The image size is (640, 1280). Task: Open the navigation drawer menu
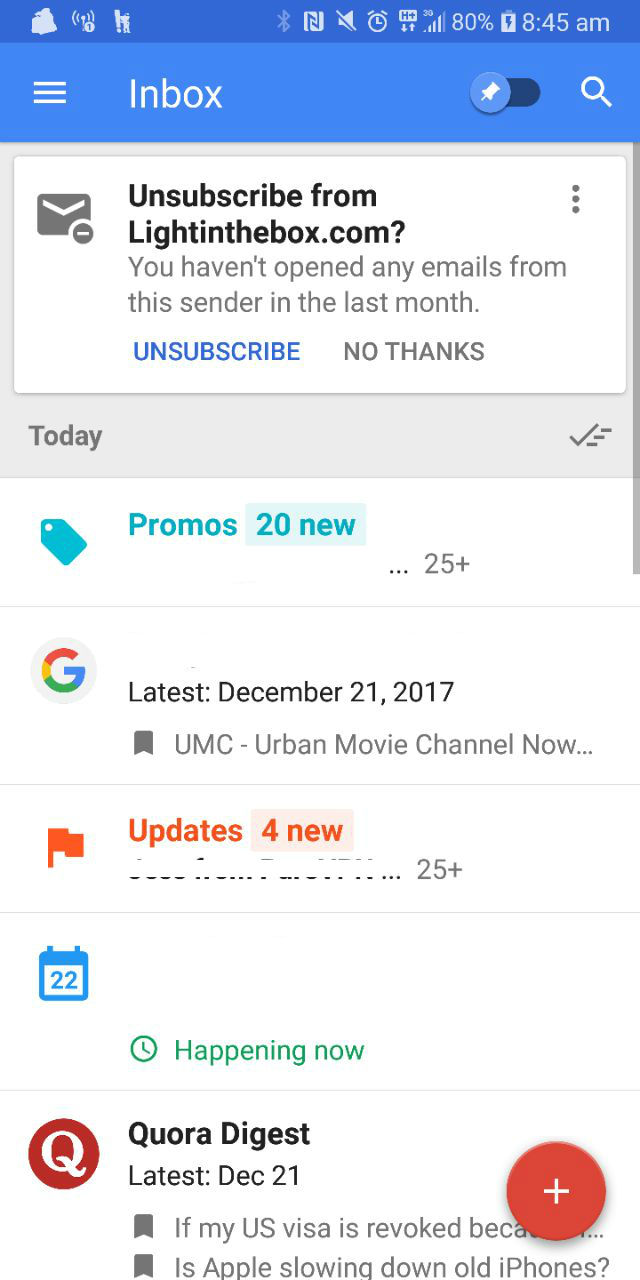click(50, 93)
